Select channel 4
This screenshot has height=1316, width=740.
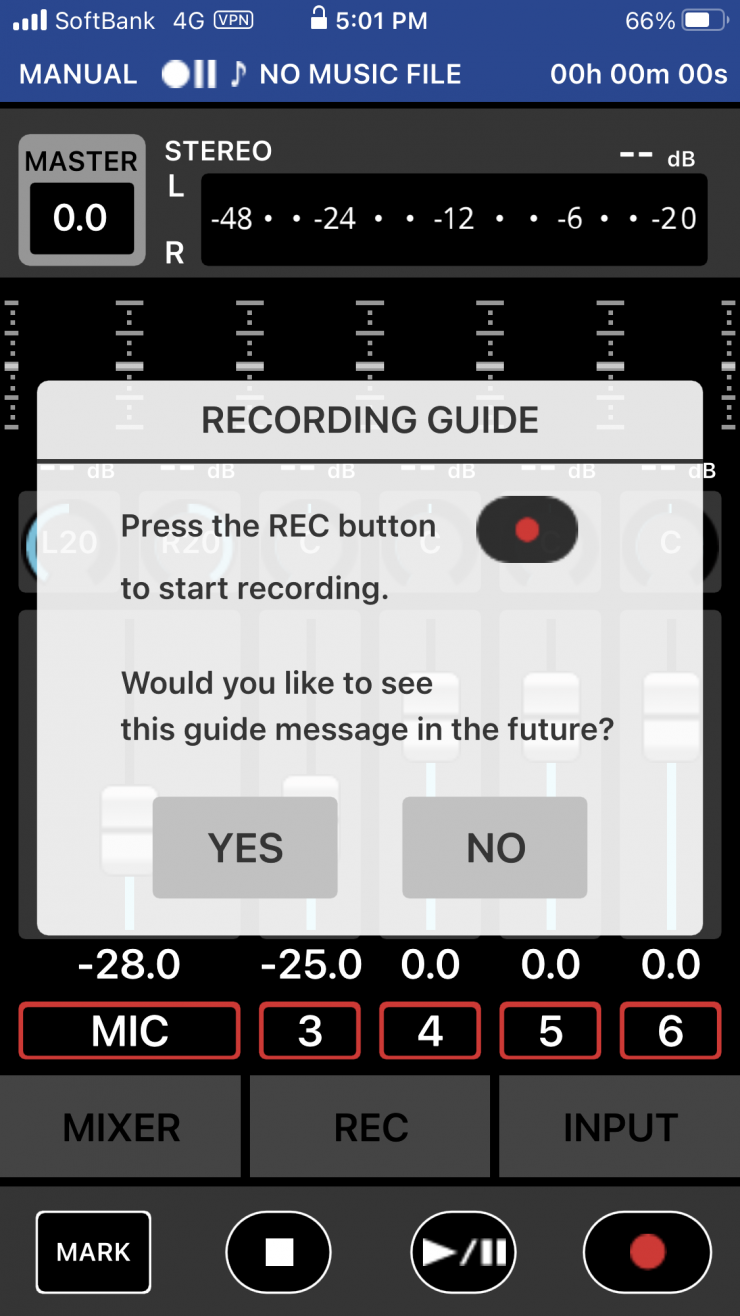coord(430,1031)
